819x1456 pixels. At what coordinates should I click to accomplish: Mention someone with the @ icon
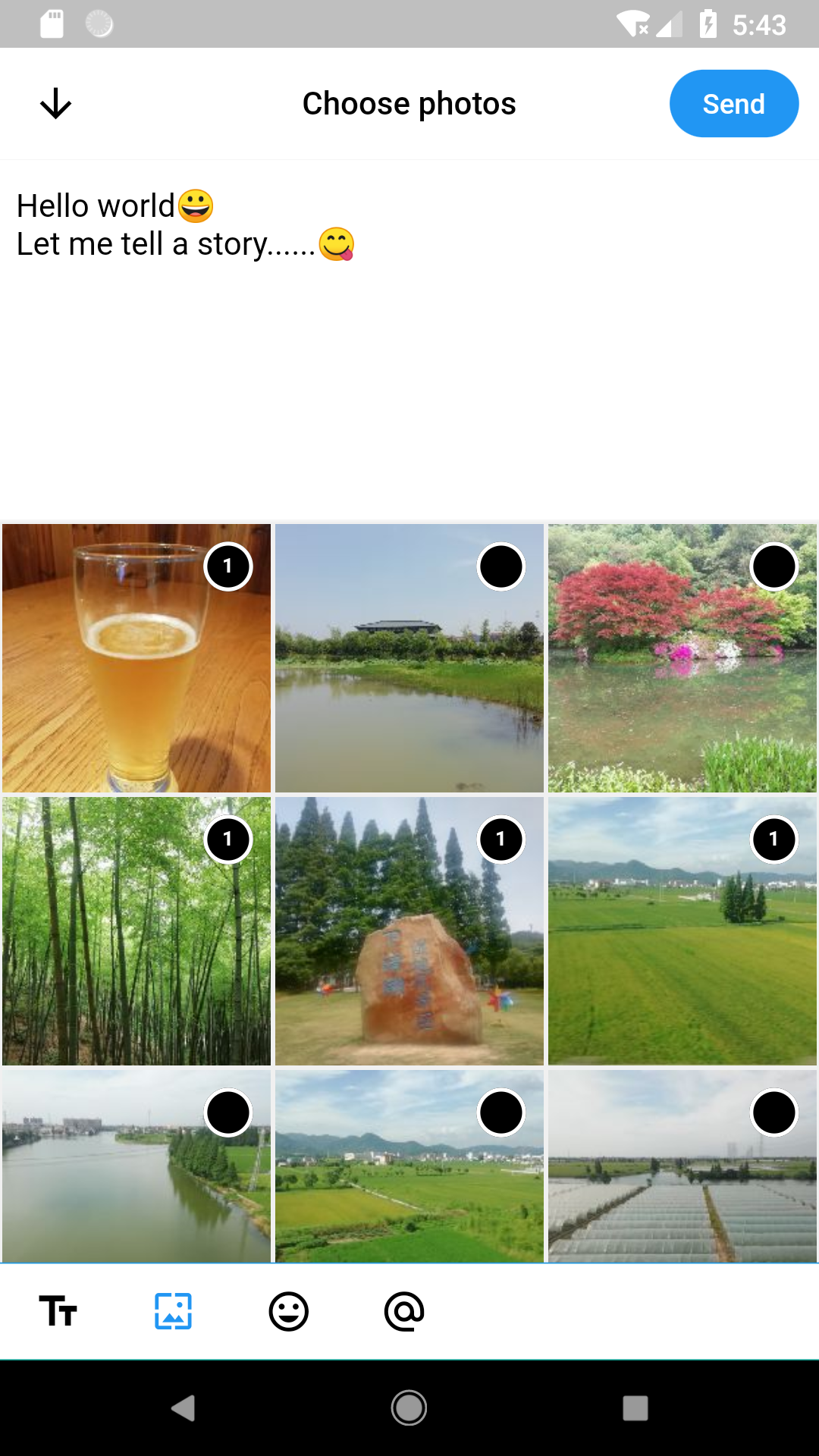404,1311
